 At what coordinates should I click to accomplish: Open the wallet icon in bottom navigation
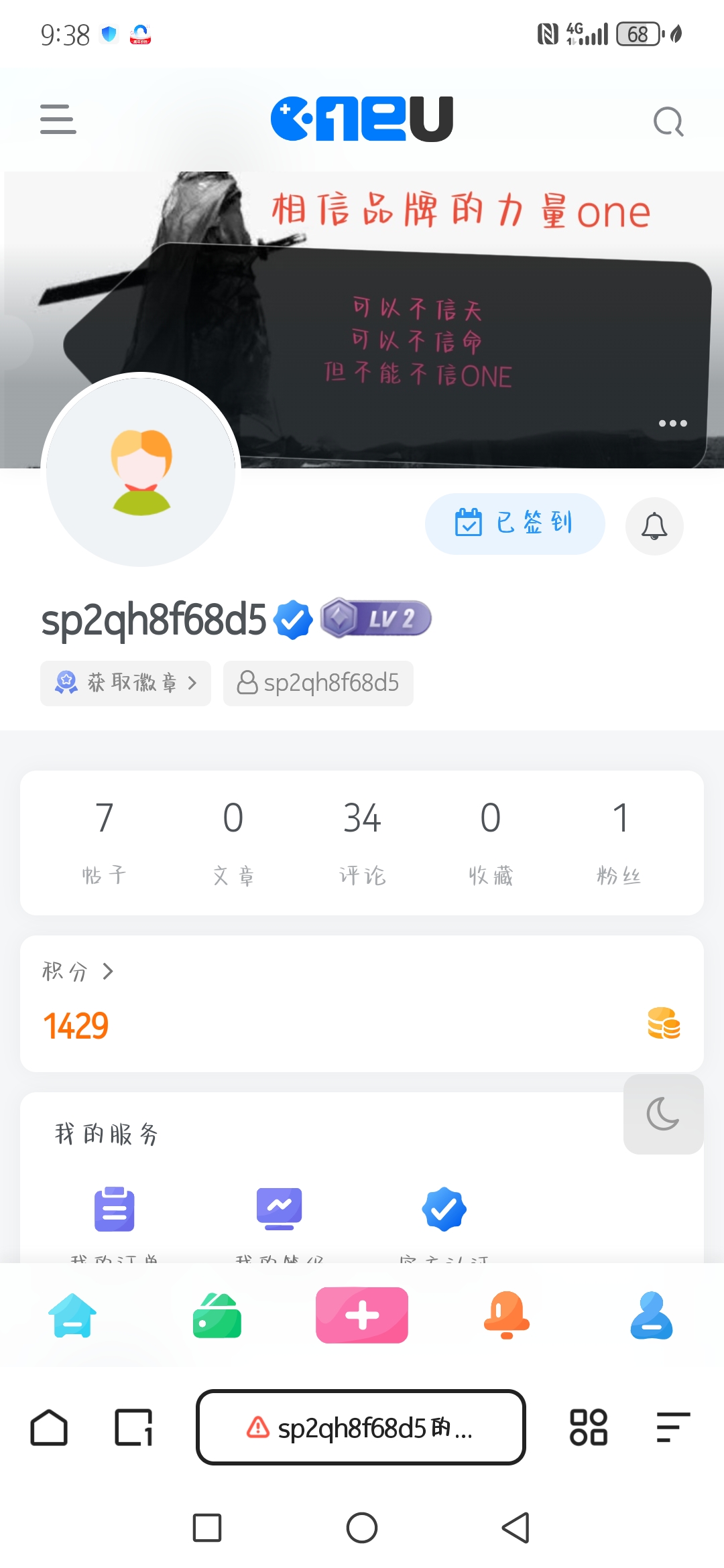217,1315
